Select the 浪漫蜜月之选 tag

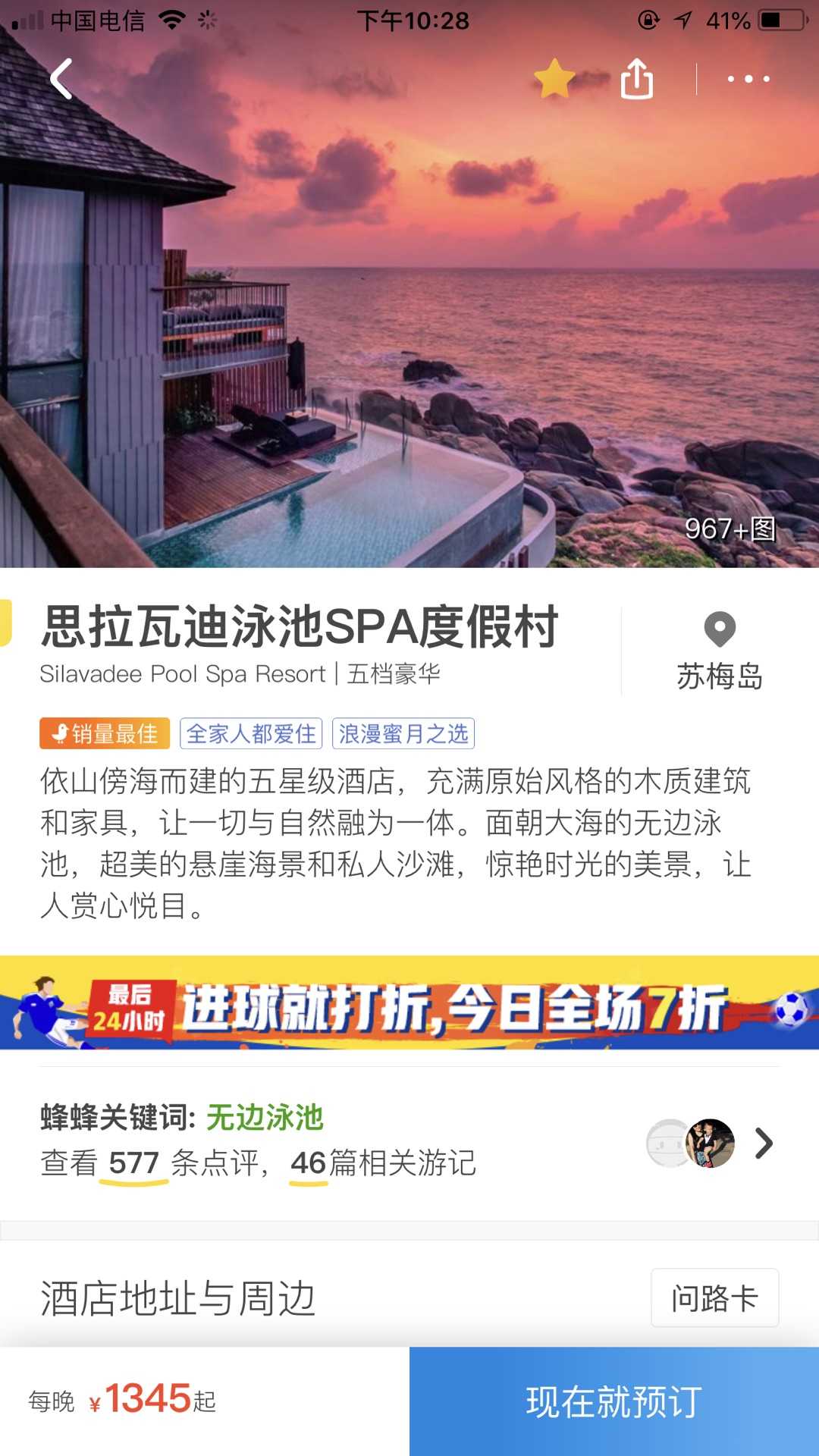coord(403,733)
